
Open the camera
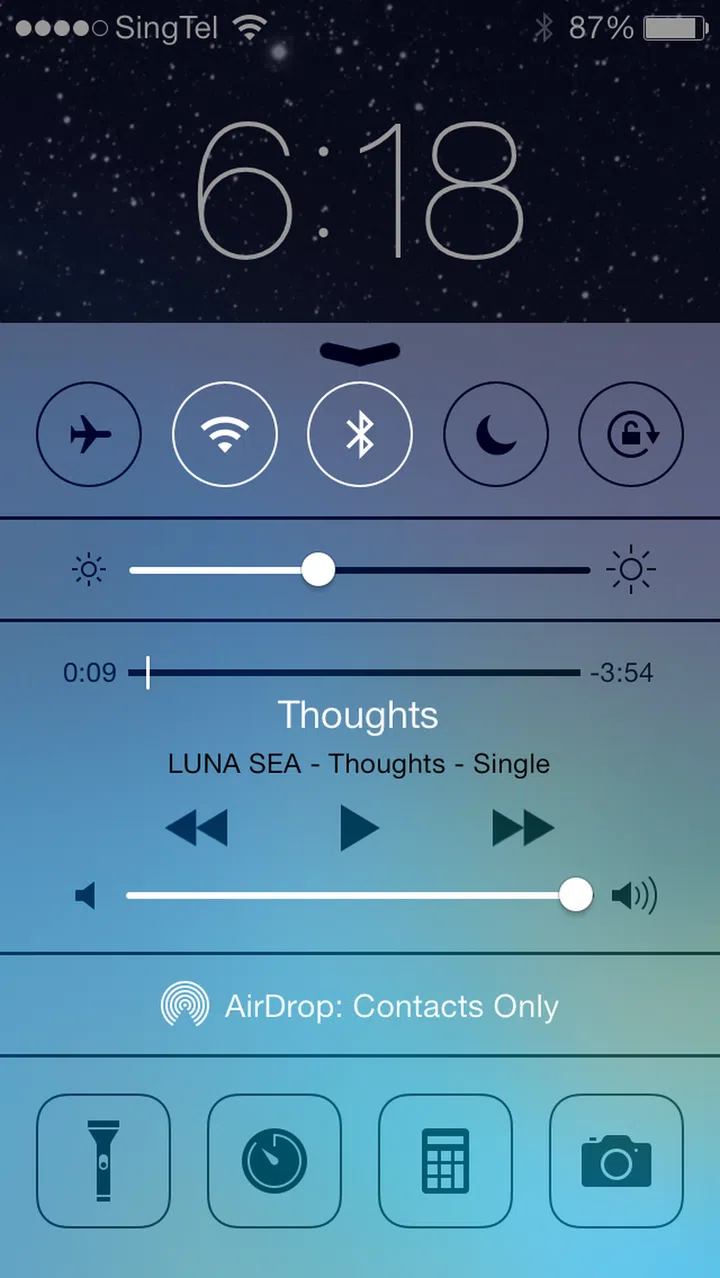pyautogui.click(x=616, y=1161)
